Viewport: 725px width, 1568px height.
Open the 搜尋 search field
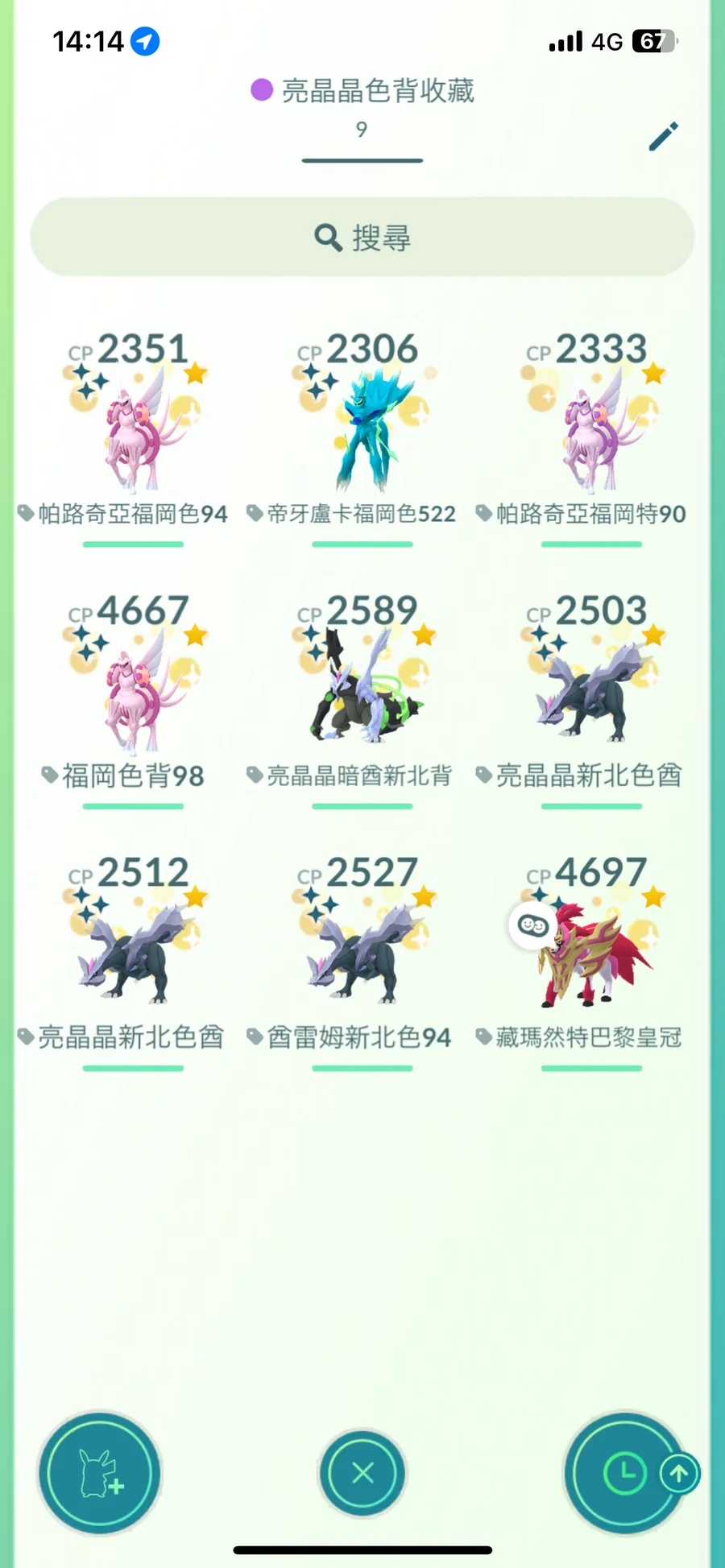(362, 238)
